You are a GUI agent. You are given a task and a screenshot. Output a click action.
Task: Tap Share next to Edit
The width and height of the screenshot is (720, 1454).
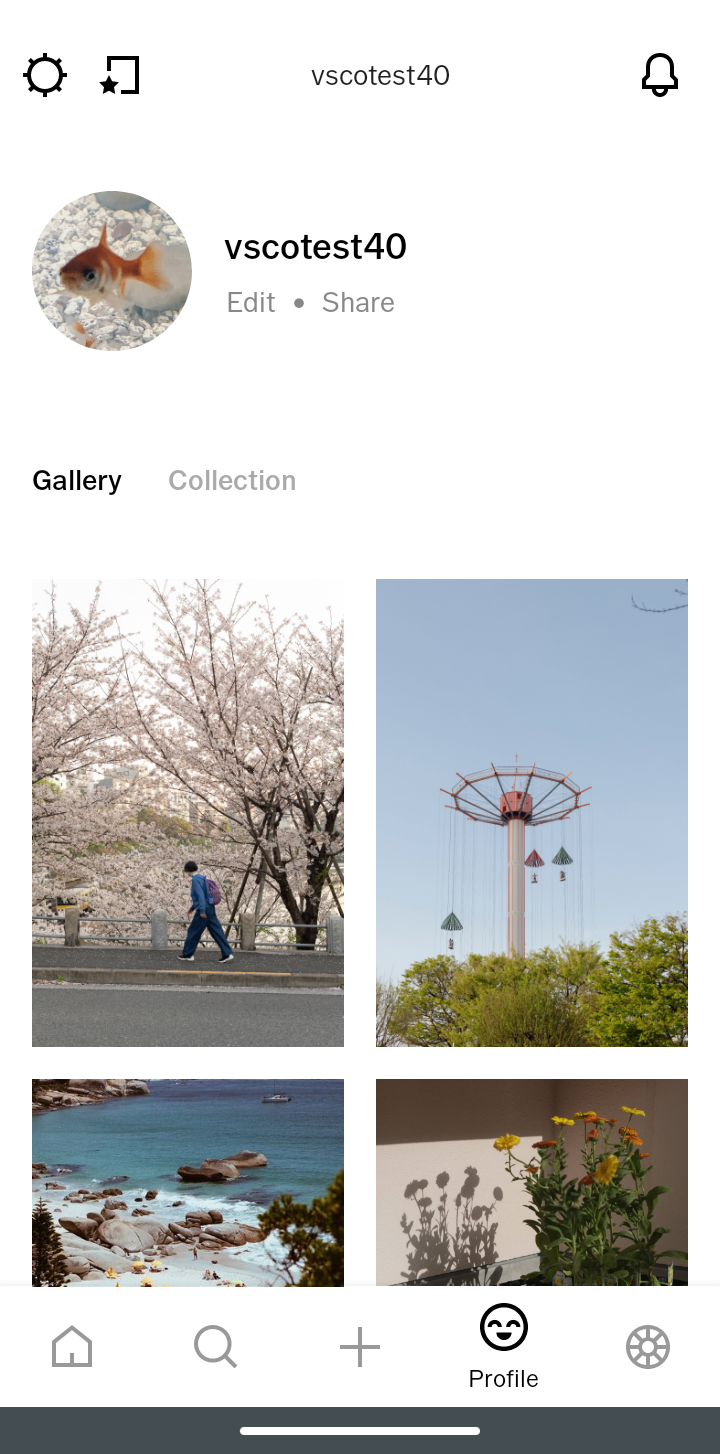(357, 302)
